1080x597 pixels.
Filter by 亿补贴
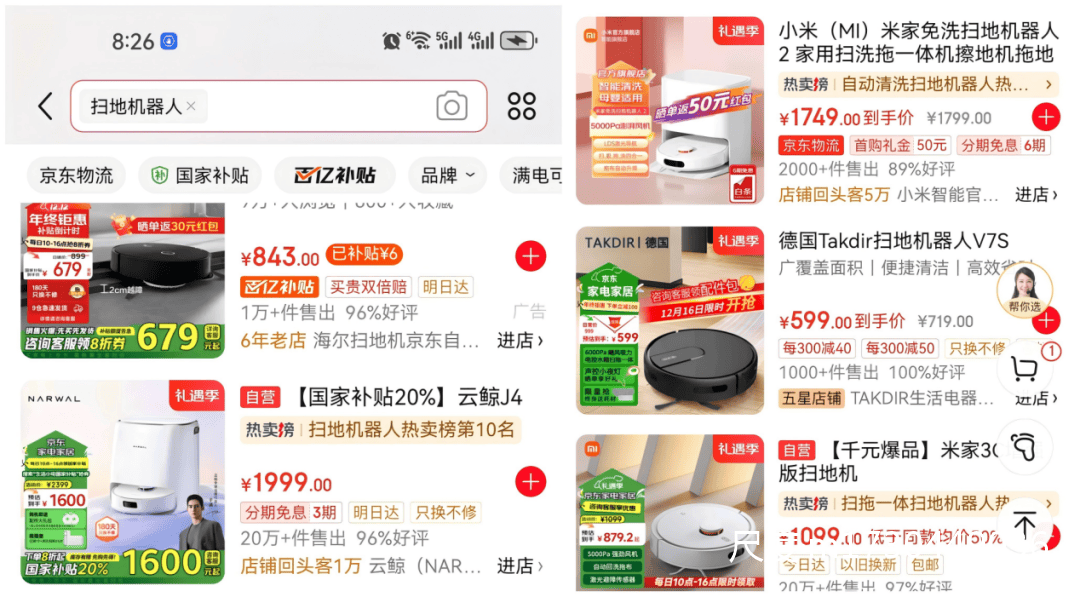point(335,176)
